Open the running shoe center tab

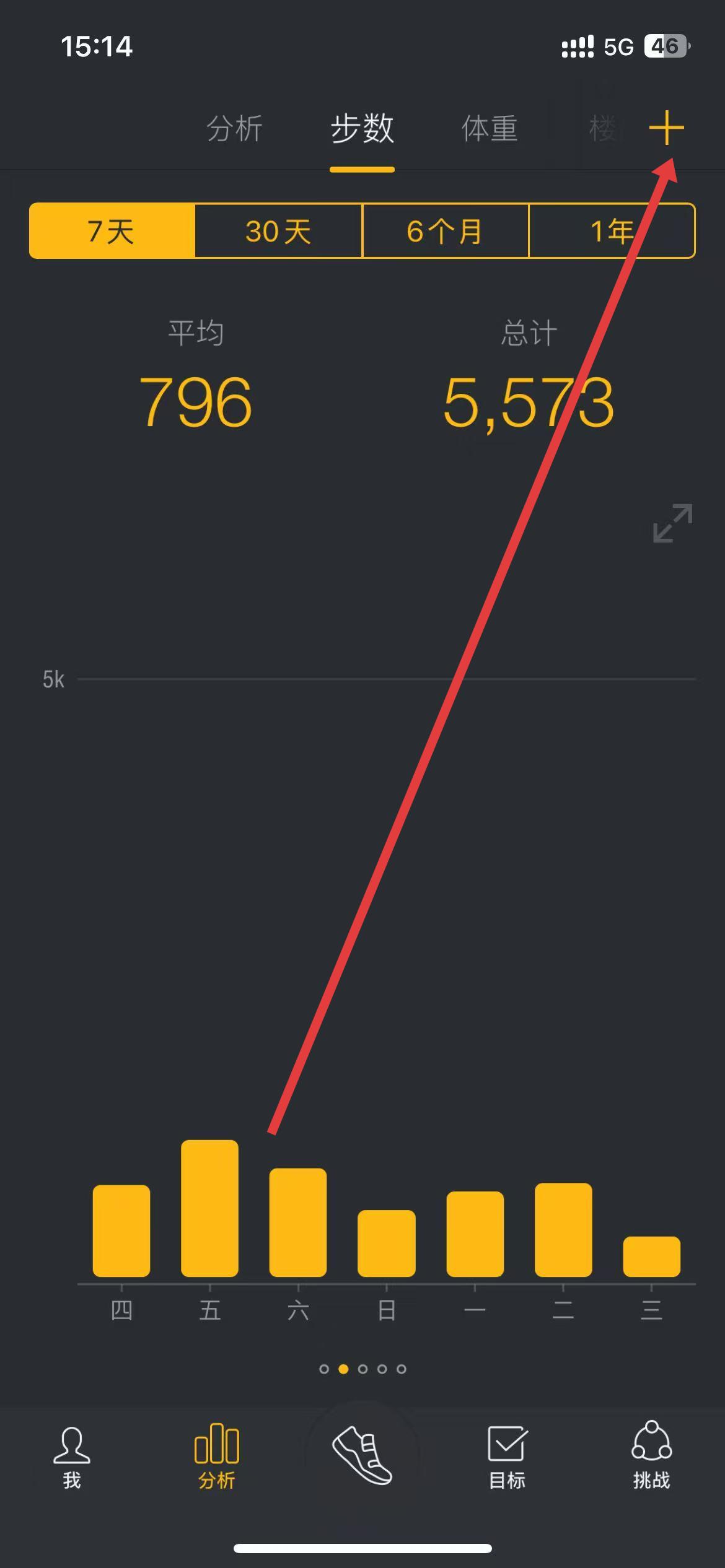362,1454
